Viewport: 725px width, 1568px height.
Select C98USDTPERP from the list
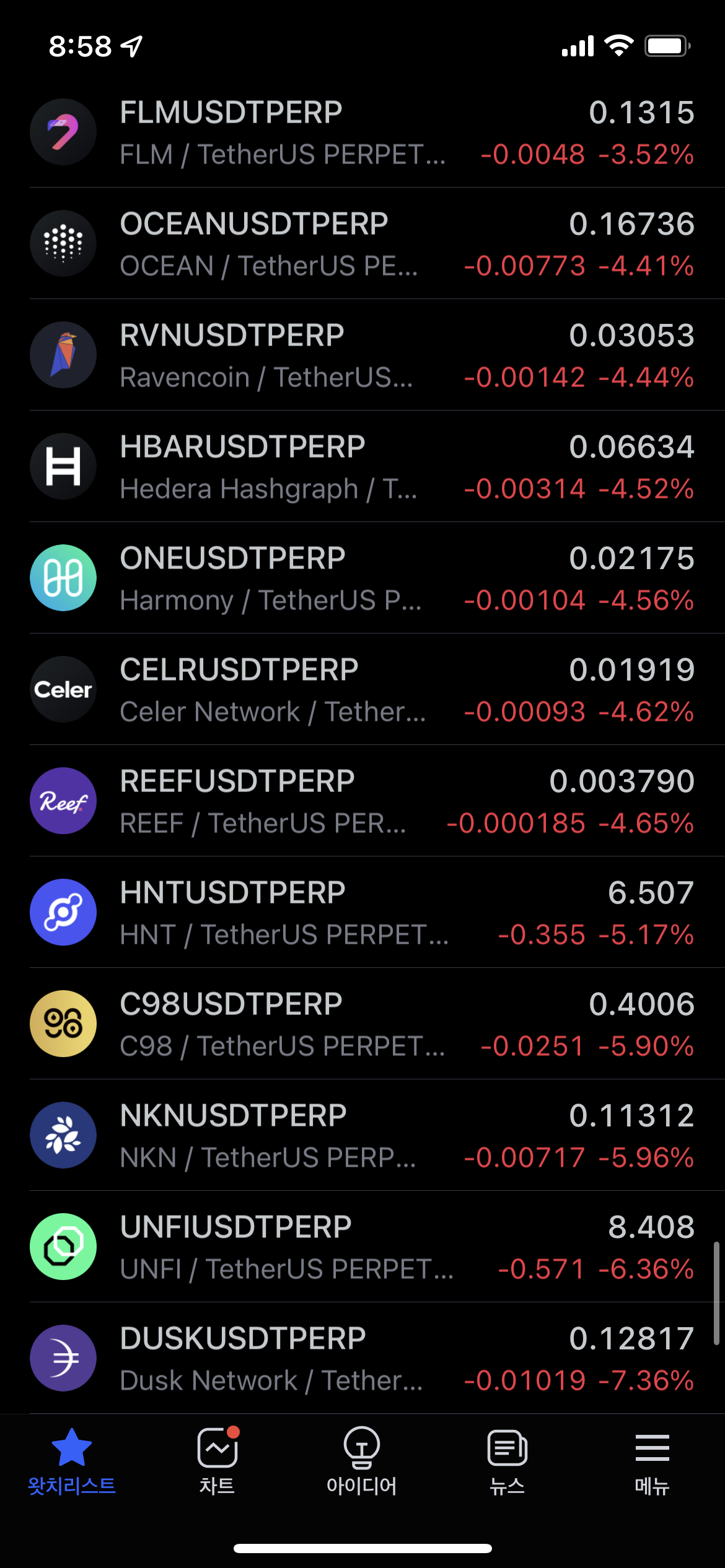[362, 1024]
